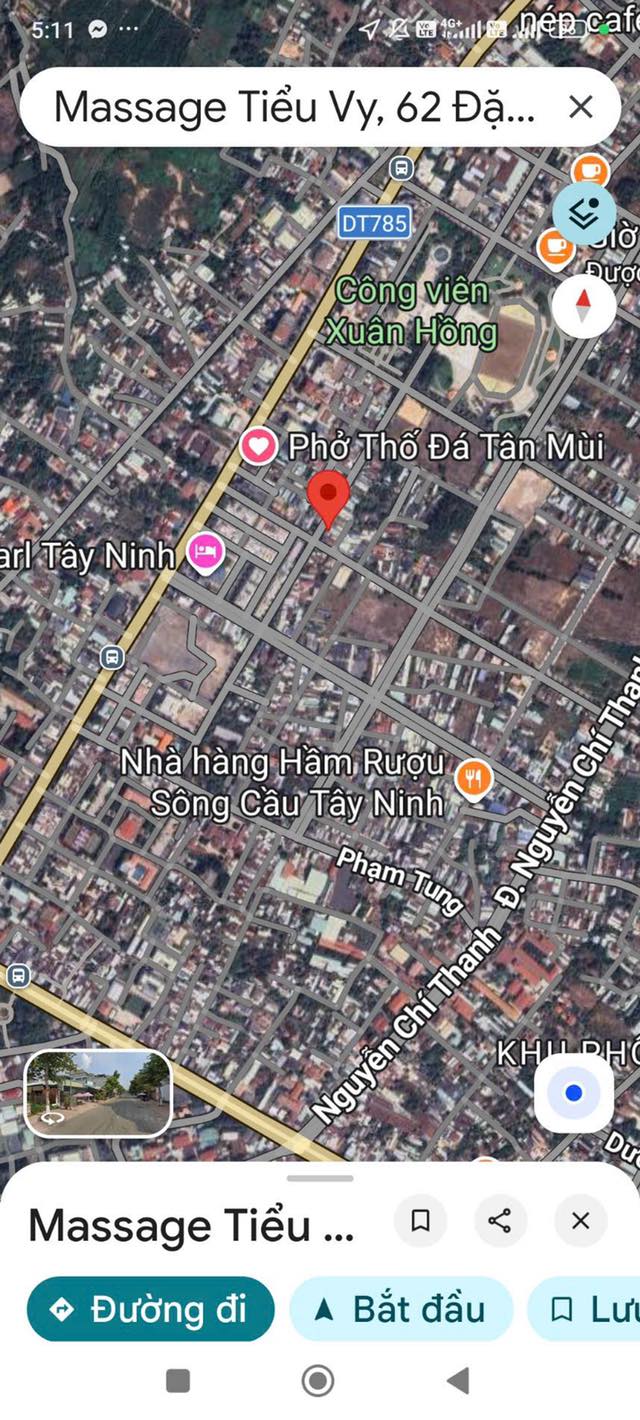Select the Phở Thố Đá Tân Mùi marker
640x1420 pixels.
point(258,447)
